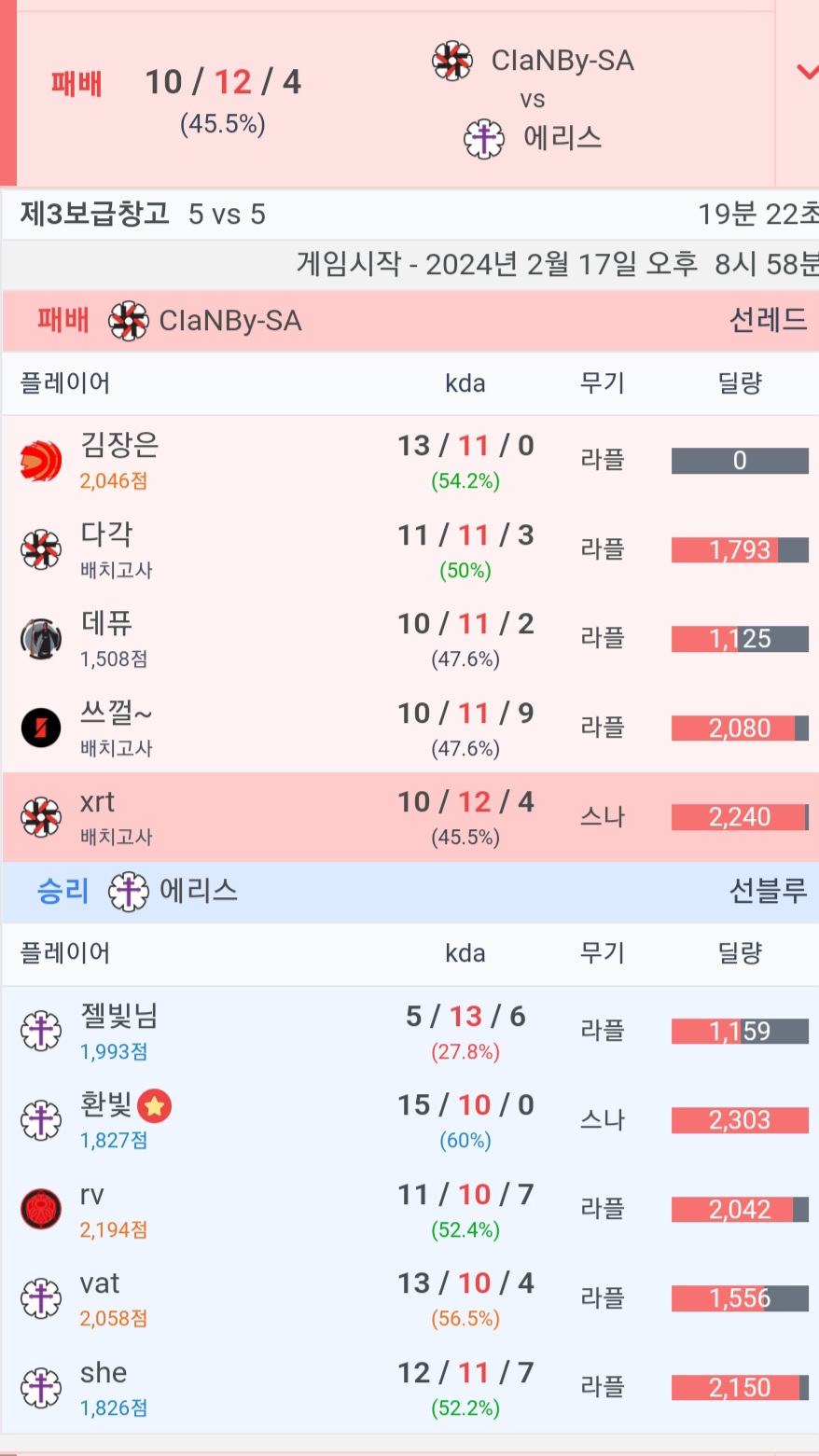819x1456 pixels.
Task: Open player vat's profile
Action: pos(100,1283)
